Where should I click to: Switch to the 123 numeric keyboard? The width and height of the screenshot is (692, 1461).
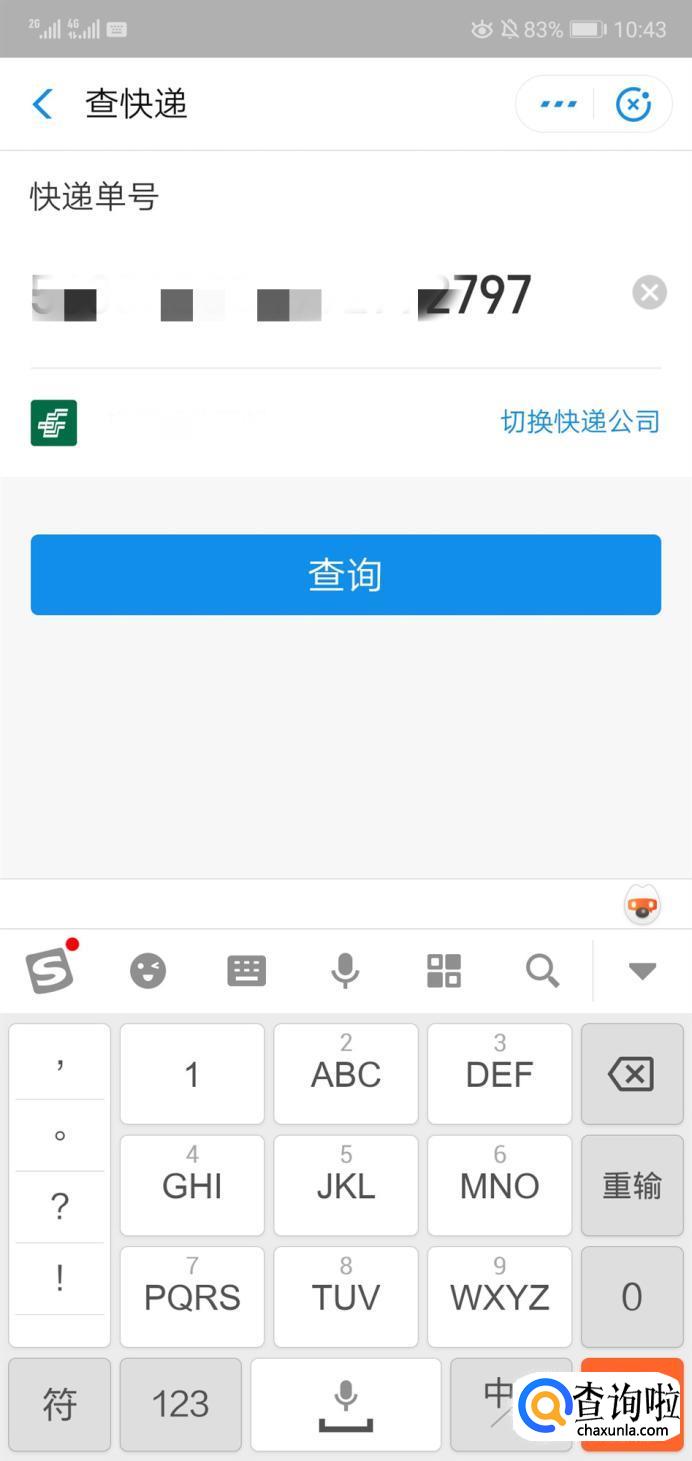pyautogui.click(x=180, y=1405)
